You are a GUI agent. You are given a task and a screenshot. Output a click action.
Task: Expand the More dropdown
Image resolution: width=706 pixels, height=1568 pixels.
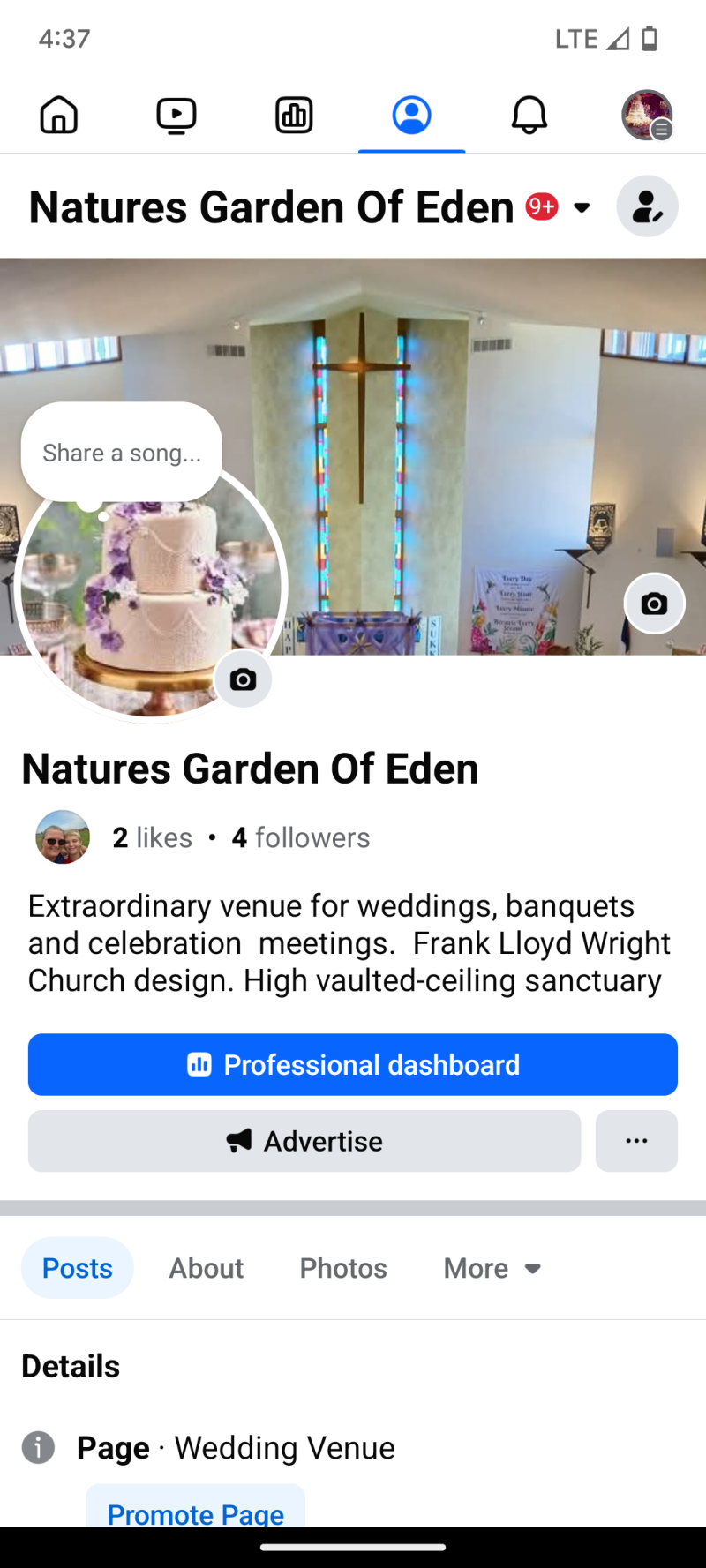(492, 1268)
